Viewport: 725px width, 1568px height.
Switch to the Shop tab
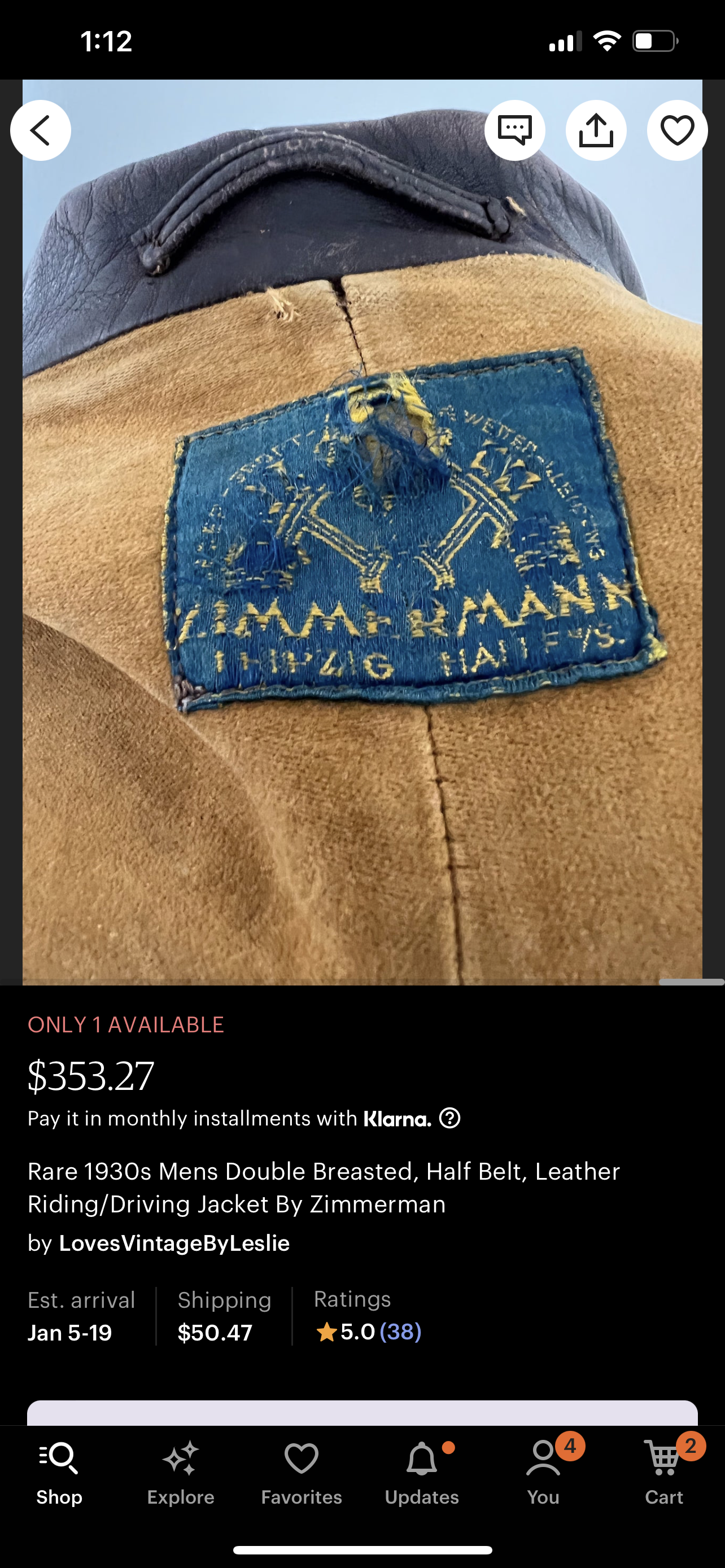pos(59,1473)
